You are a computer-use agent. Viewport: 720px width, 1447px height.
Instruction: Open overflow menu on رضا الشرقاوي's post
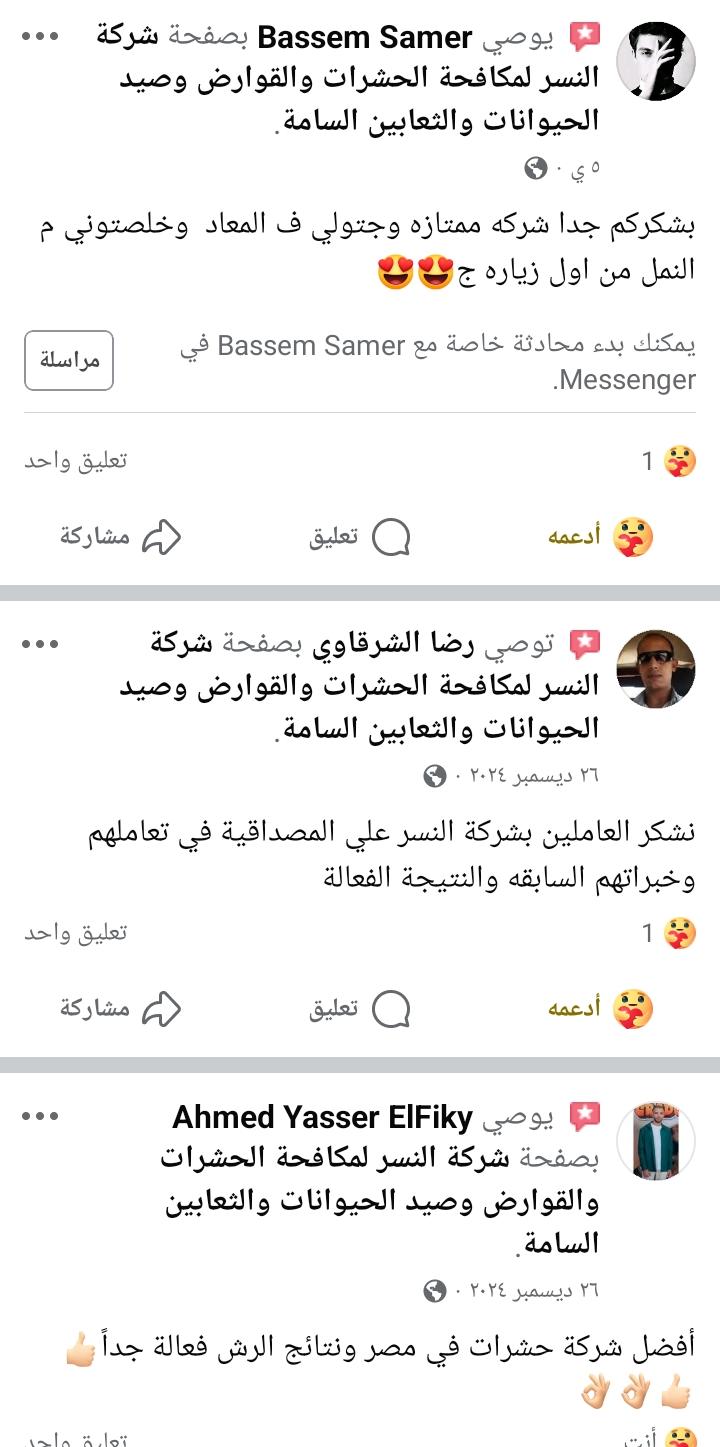(x=40, y=645)
